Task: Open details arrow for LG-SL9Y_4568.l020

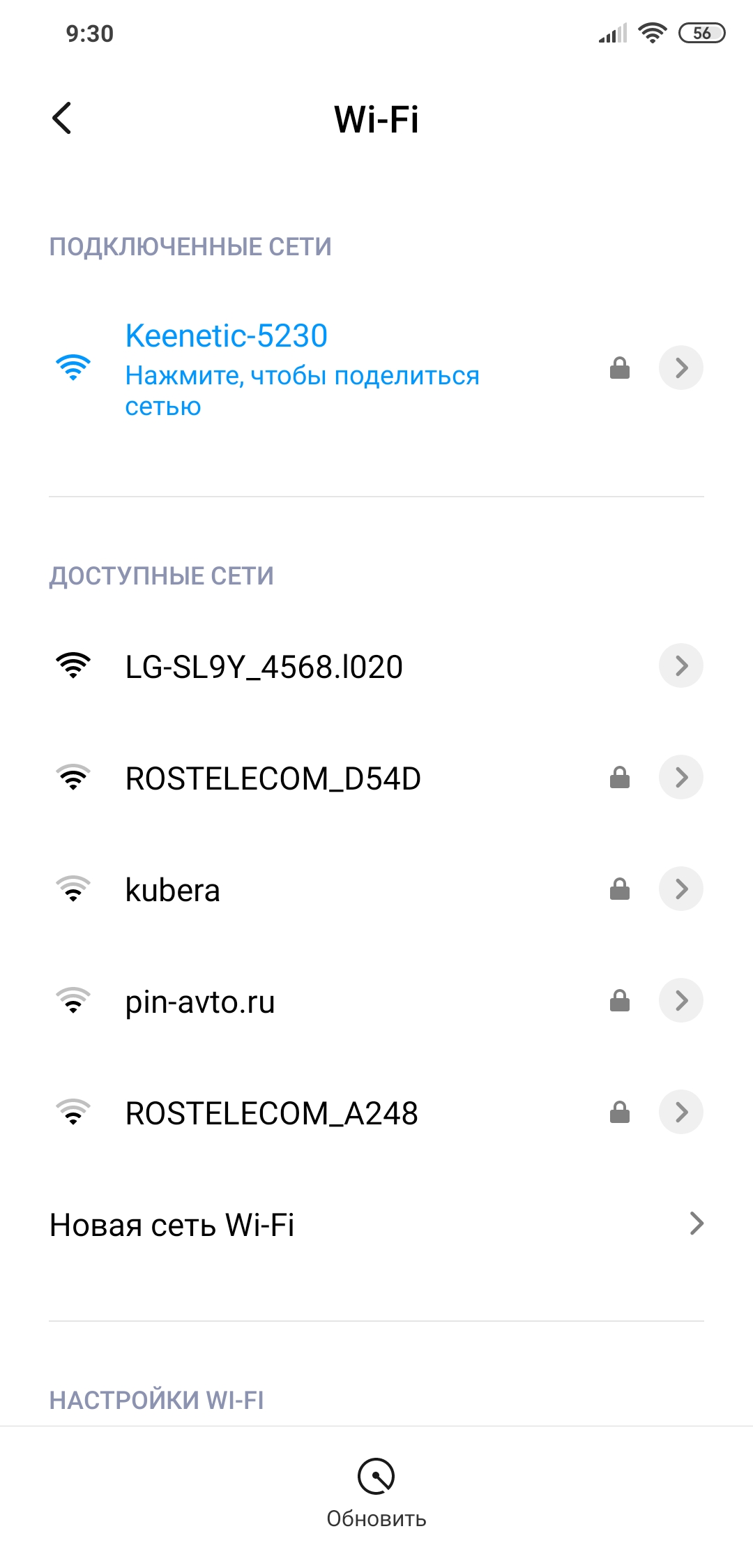Action: [680, 665]
